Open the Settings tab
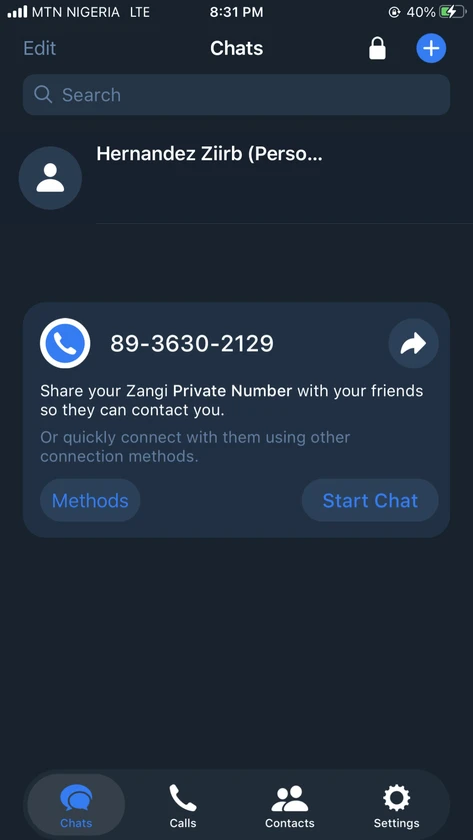 coord(396,806)
